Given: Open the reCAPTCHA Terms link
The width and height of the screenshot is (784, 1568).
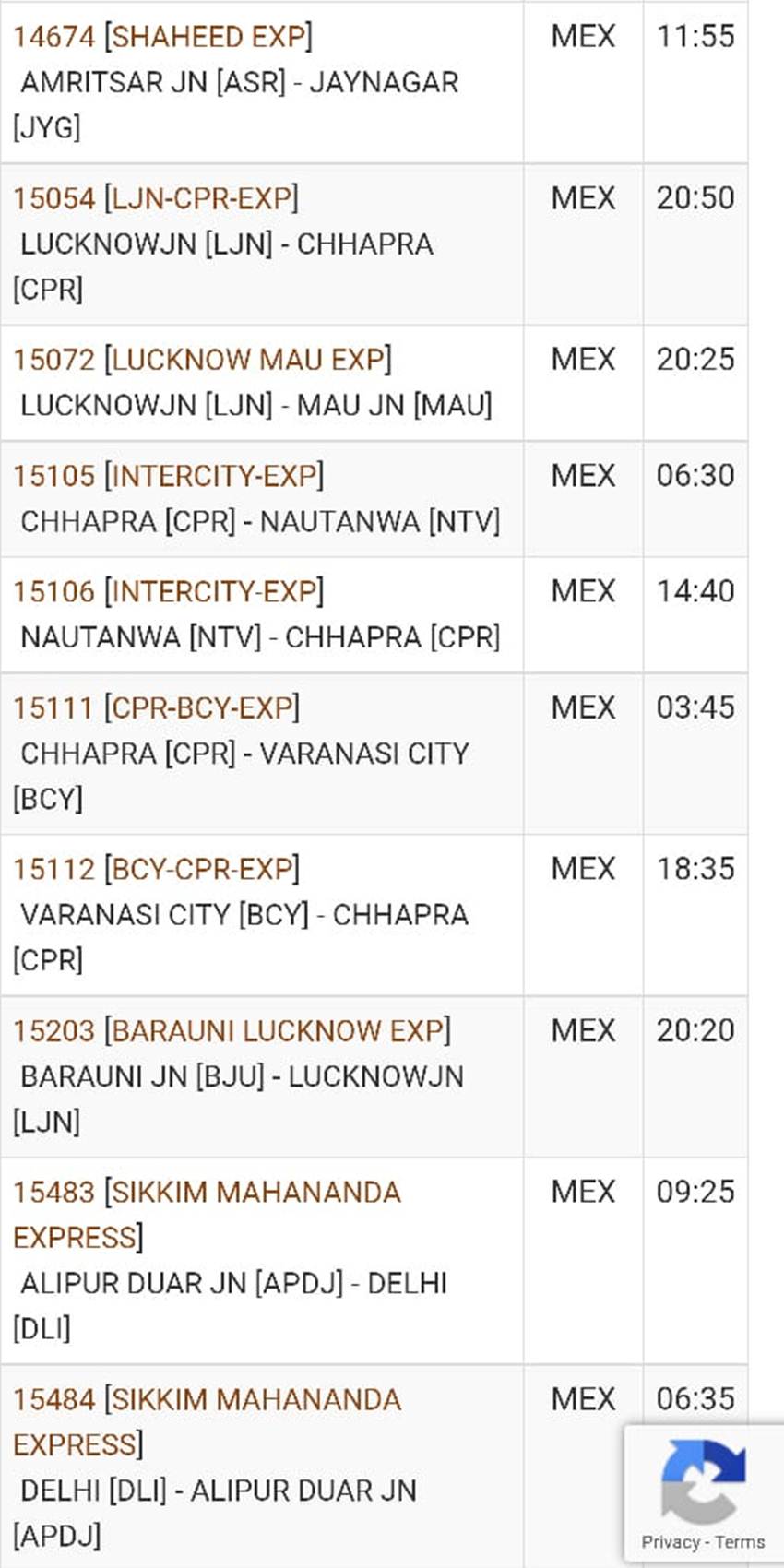Looking at the screenshot, I should click(740, 1542).
